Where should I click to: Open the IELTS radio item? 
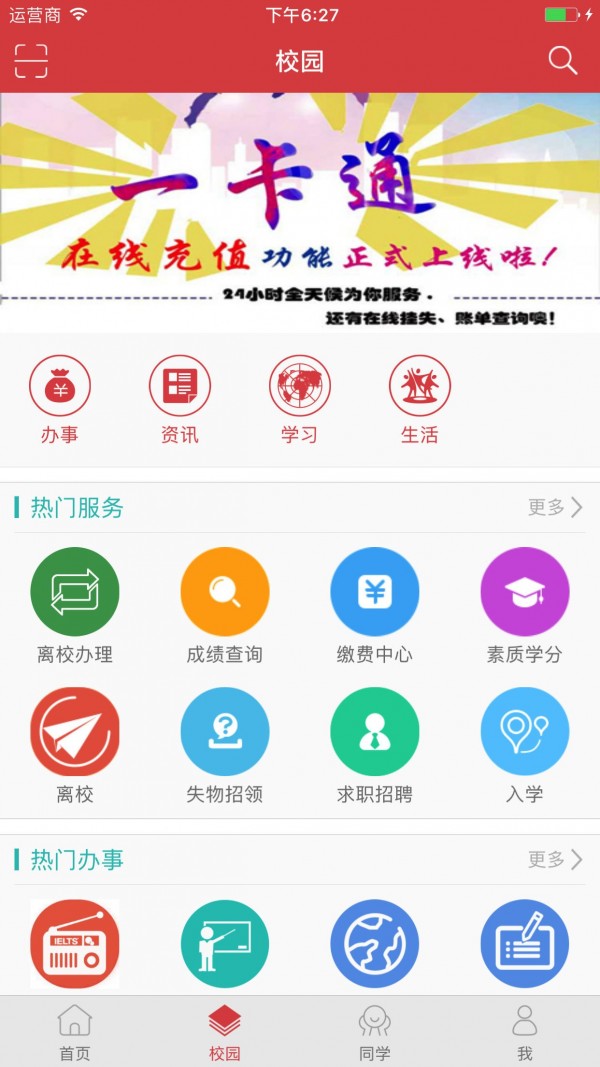click(75, 944)
